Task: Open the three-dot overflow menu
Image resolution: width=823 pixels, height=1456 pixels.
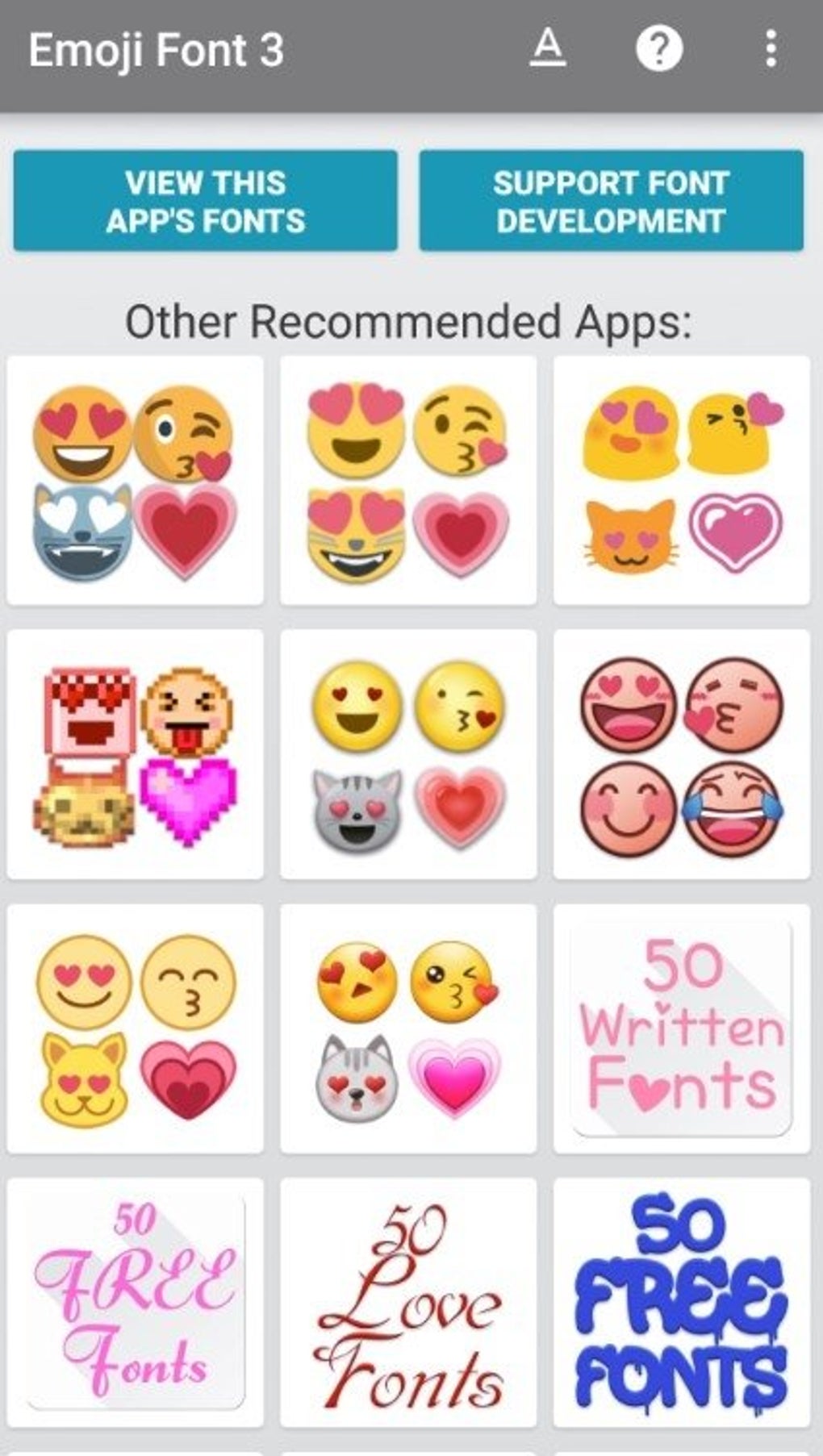Action: pyautogui.click(x=771, y=49)
